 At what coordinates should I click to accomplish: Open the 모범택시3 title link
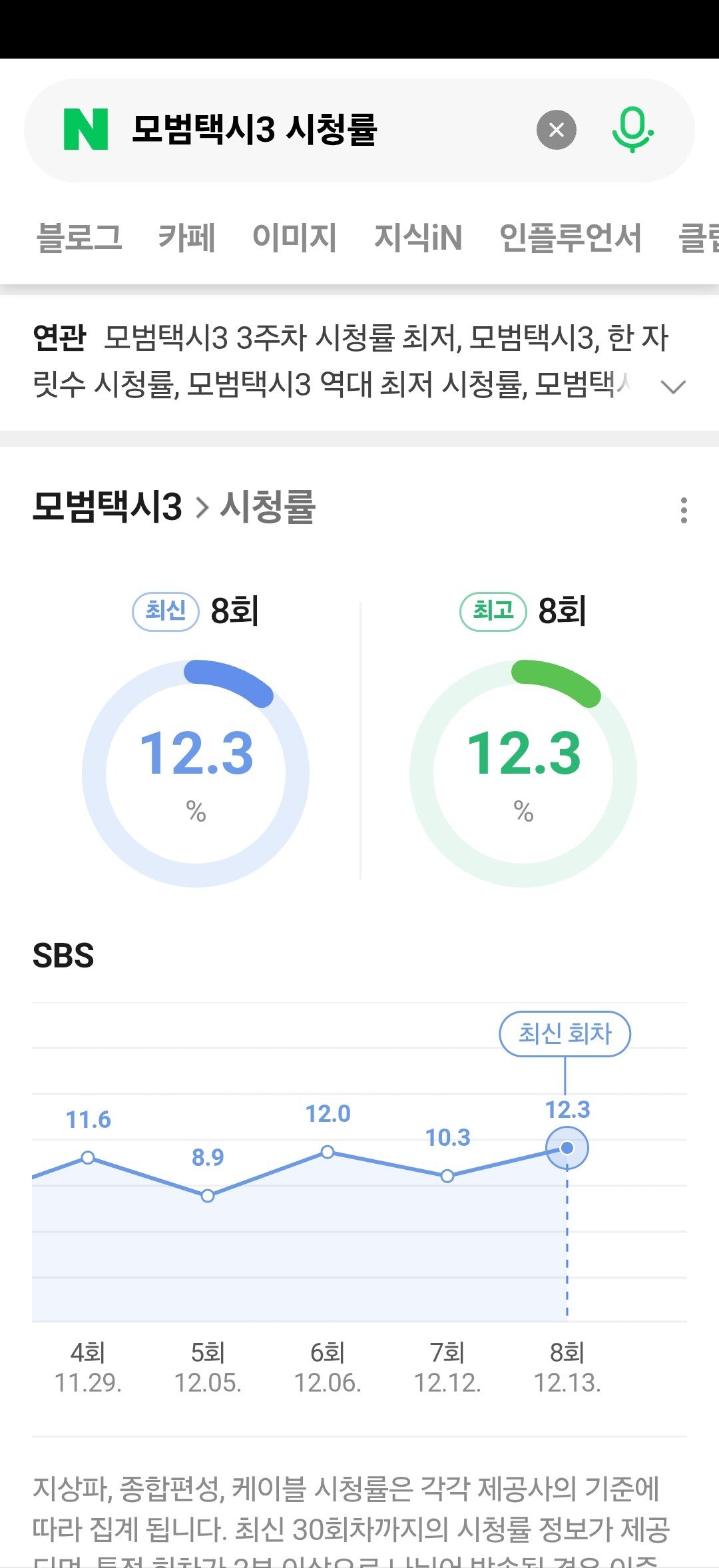pyautogui.click(x=107, y=507)
